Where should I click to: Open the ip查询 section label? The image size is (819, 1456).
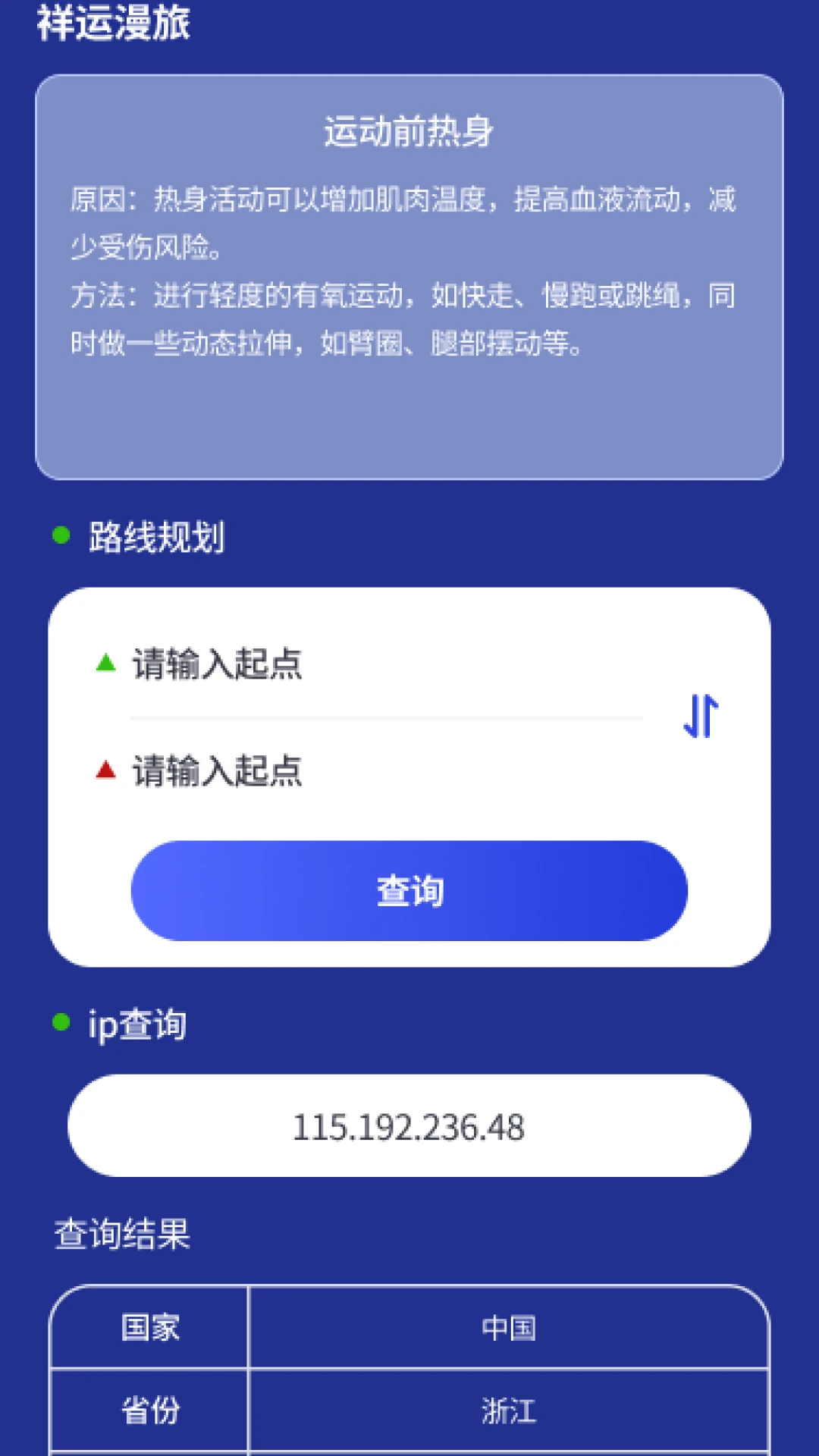point(135,1024)
